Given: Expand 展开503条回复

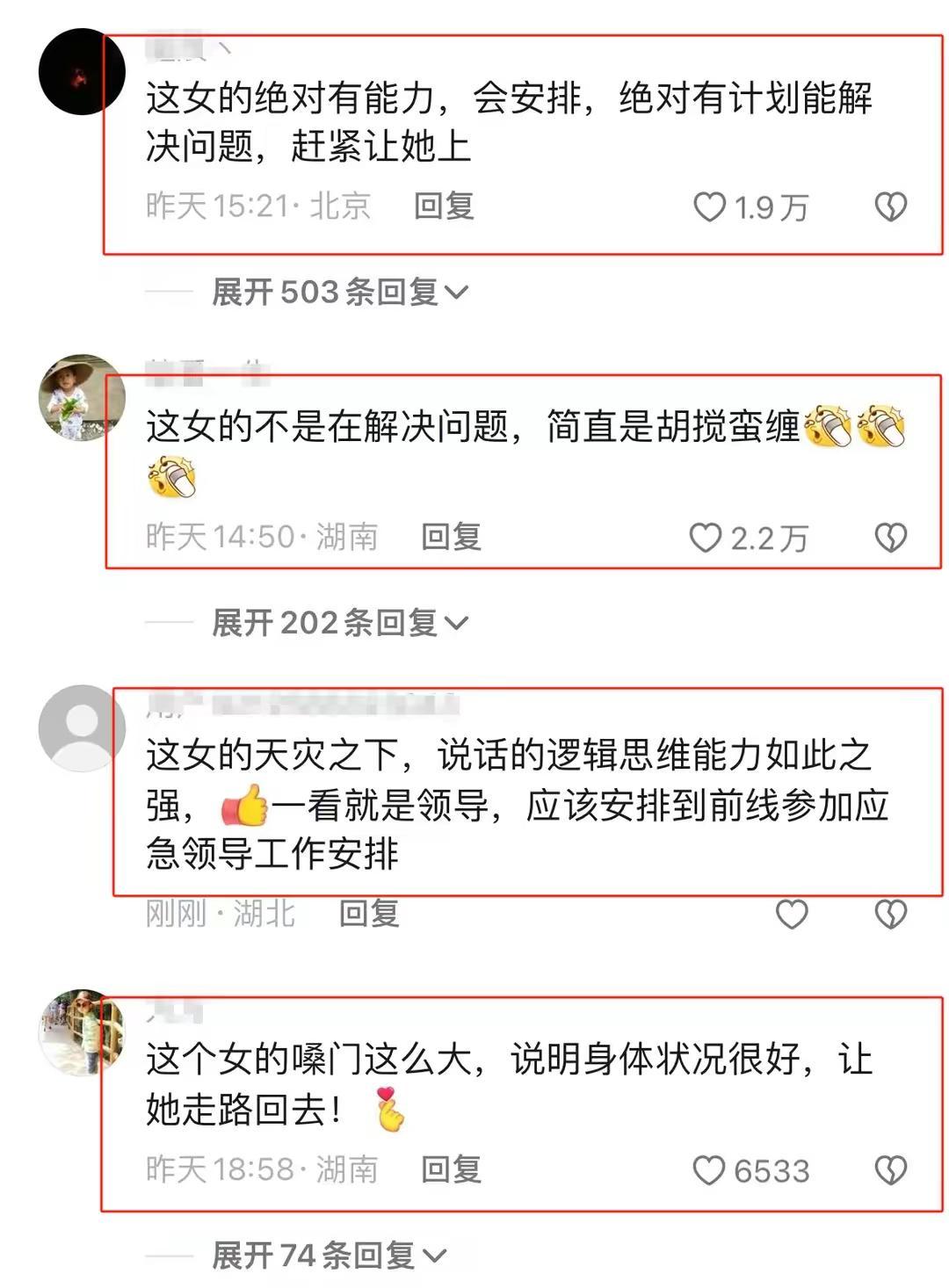Looking at the screenshot, I should click(x=339, y=292).
